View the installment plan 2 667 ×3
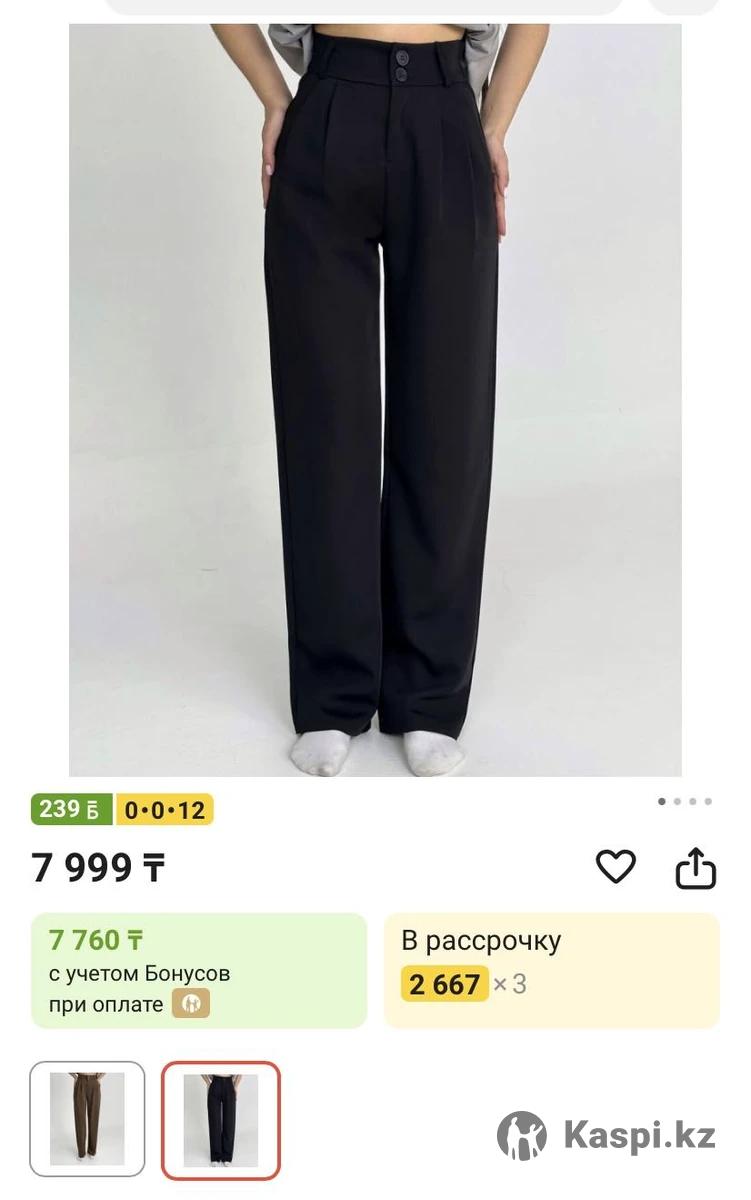 [x=551, y=970]
